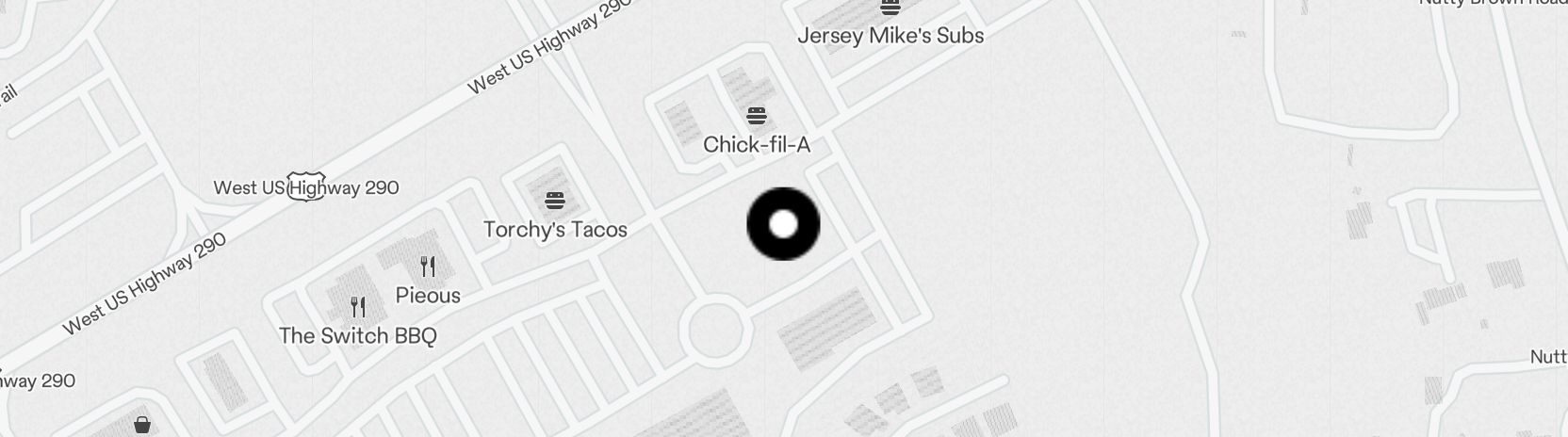Choose The Switch BBQ restaurant marker
The image size is (1568, 437).
(358, 307)
